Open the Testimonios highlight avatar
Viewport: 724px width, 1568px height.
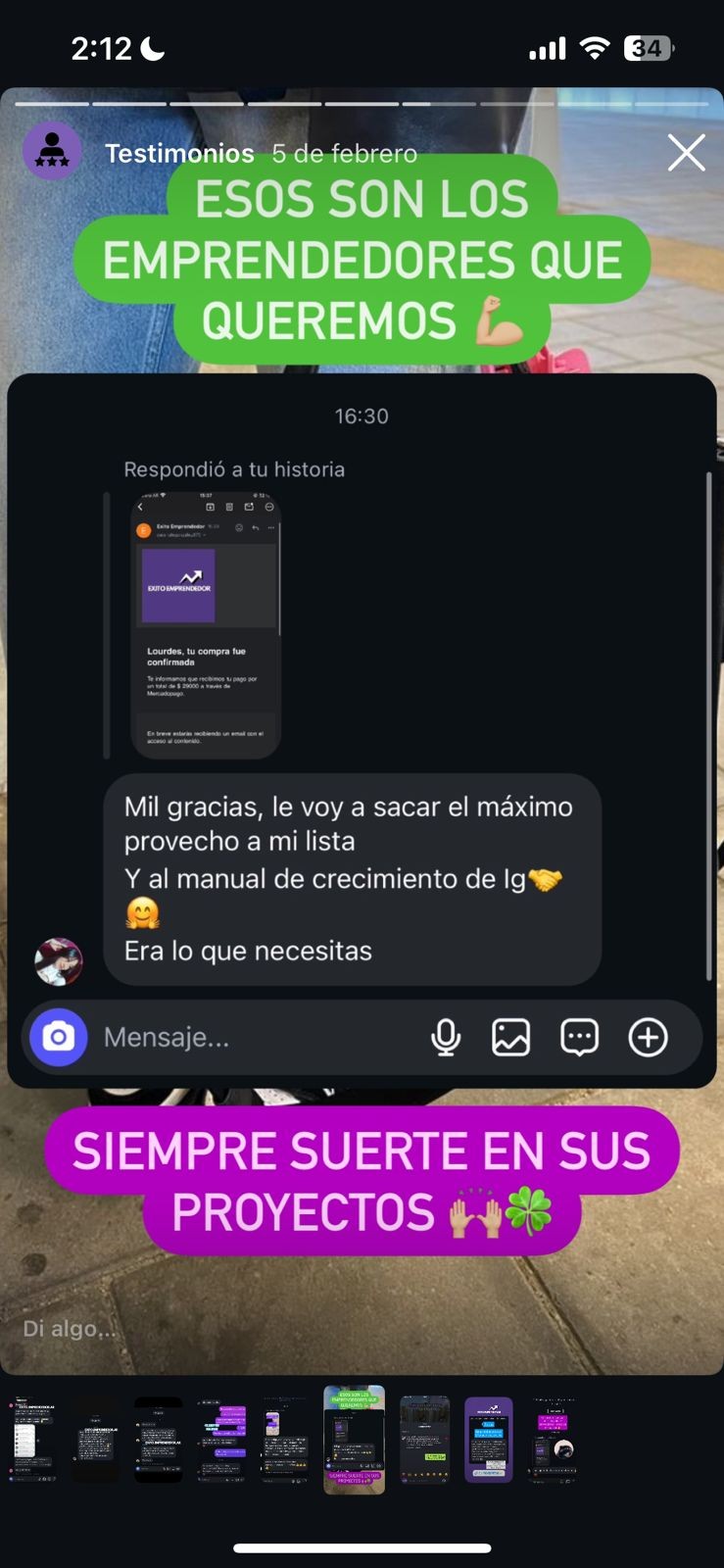click(x=52, y=151)
